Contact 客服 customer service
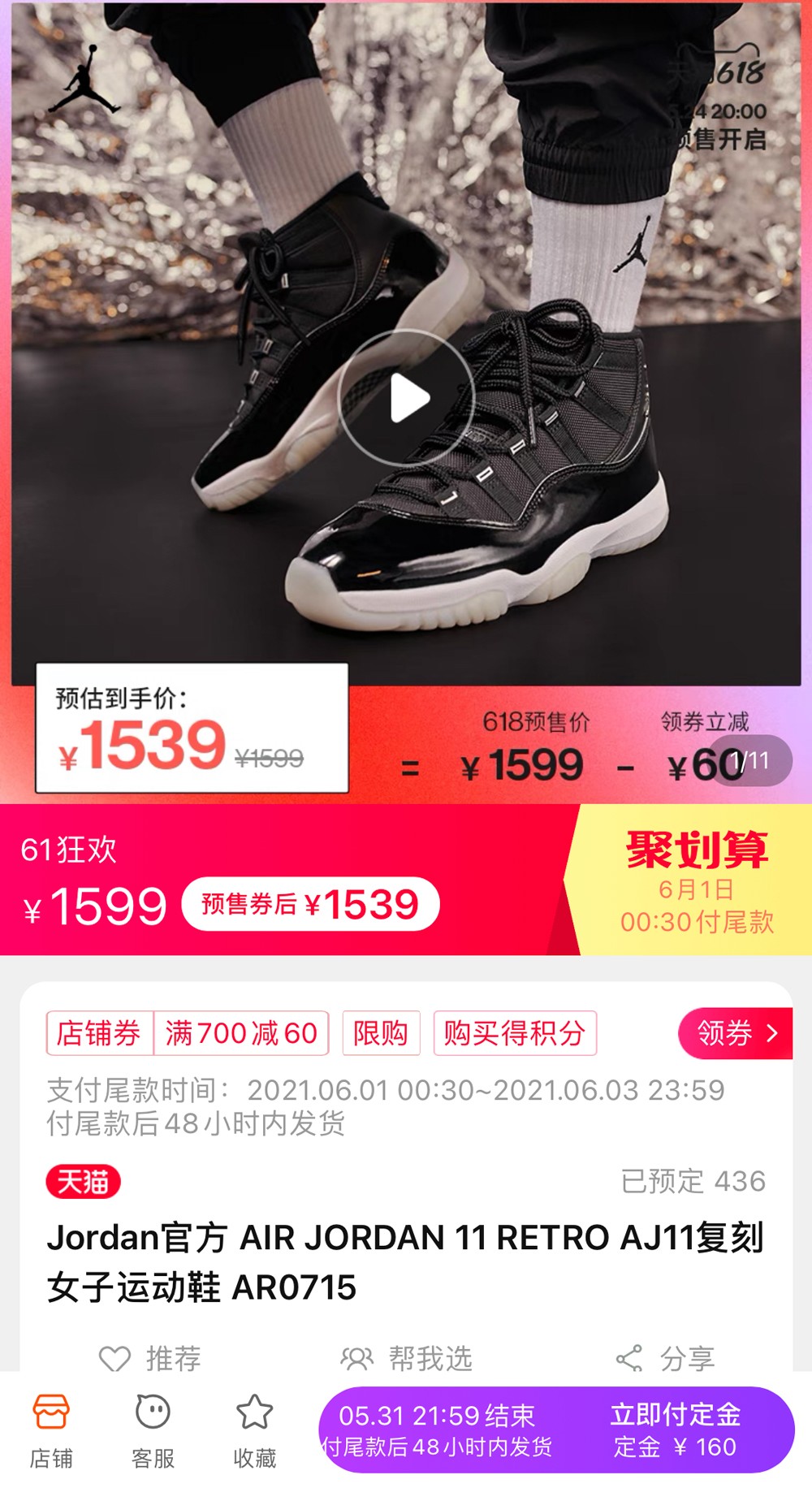812x1501 pixels. tap(153, 1431)
